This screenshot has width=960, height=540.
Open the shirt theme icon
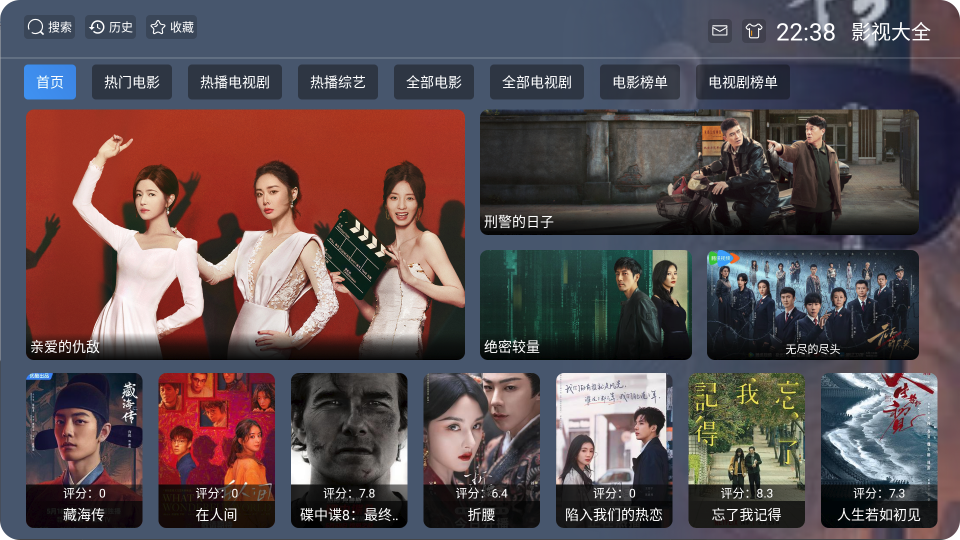(753, 31)
